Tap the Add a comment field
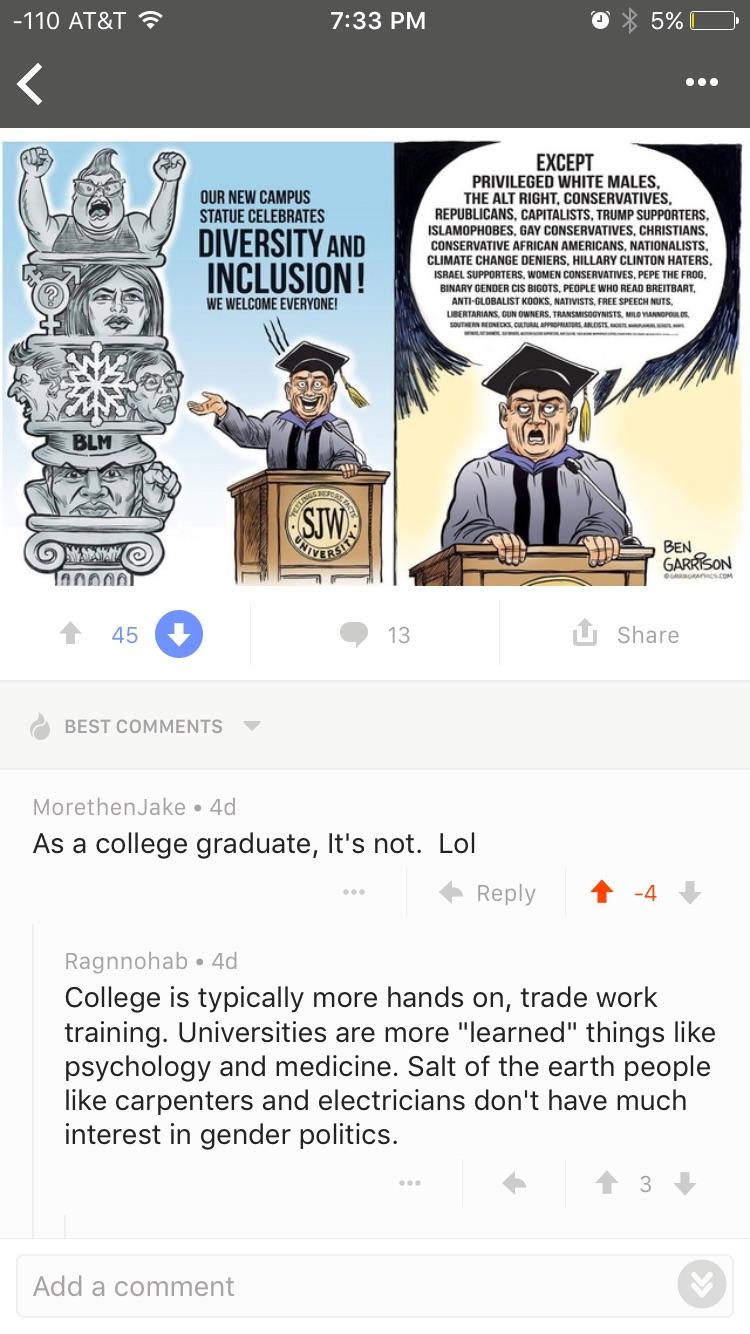Image resolution: width=750 pixels, height=1334 pixels. point(340,1286)
